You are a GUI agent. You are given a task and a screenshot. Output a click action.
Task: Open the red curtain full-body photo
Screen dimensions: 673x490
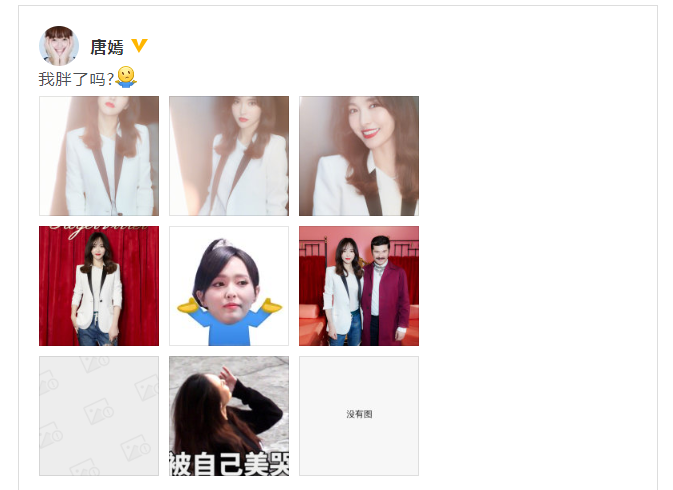(x=99, y=286)
